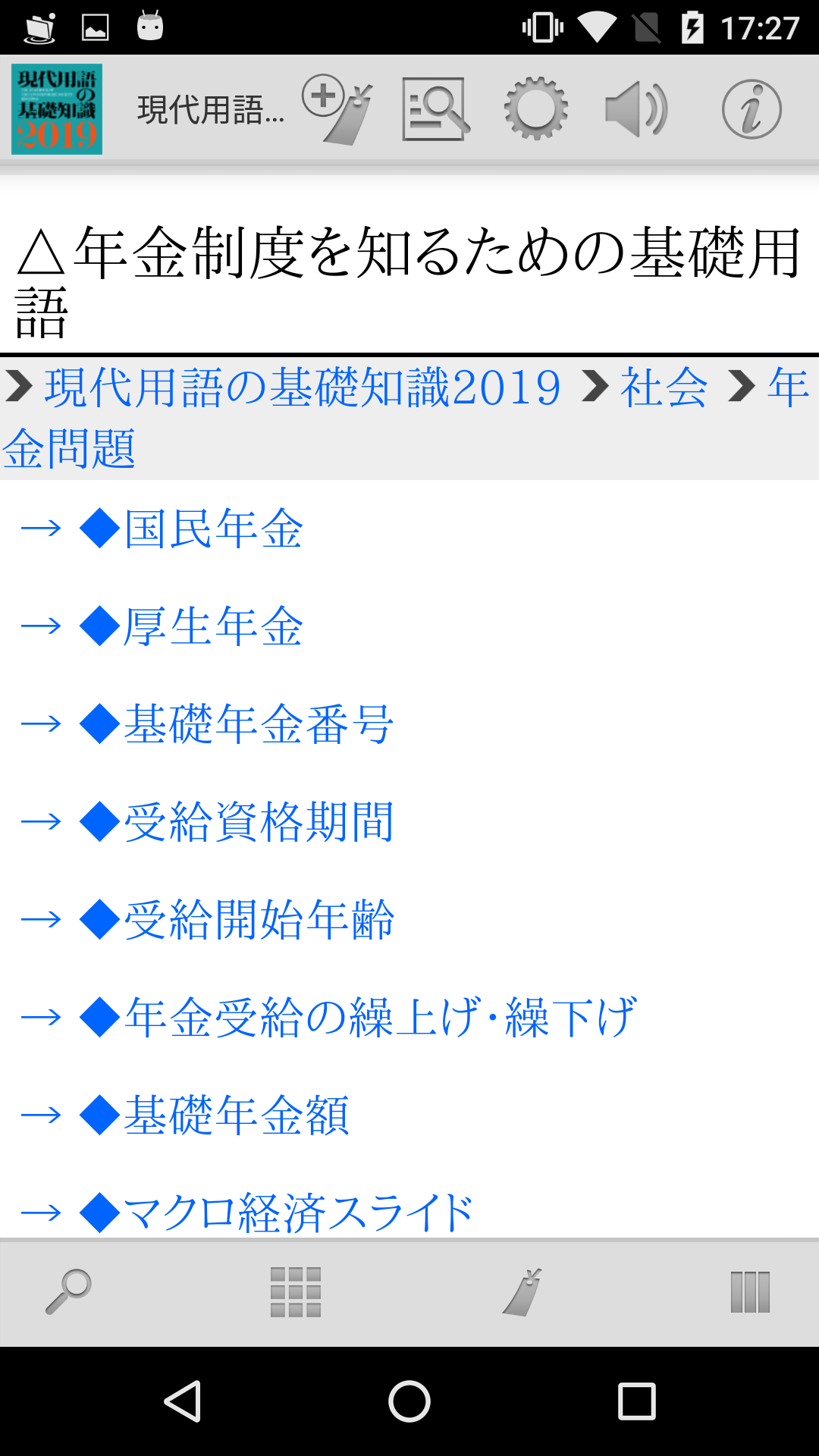The image size is (819, 1456).
Task: Open the bookshelf icon in bottom bar
Action: pyautogui.click(x=750, y=1292)
